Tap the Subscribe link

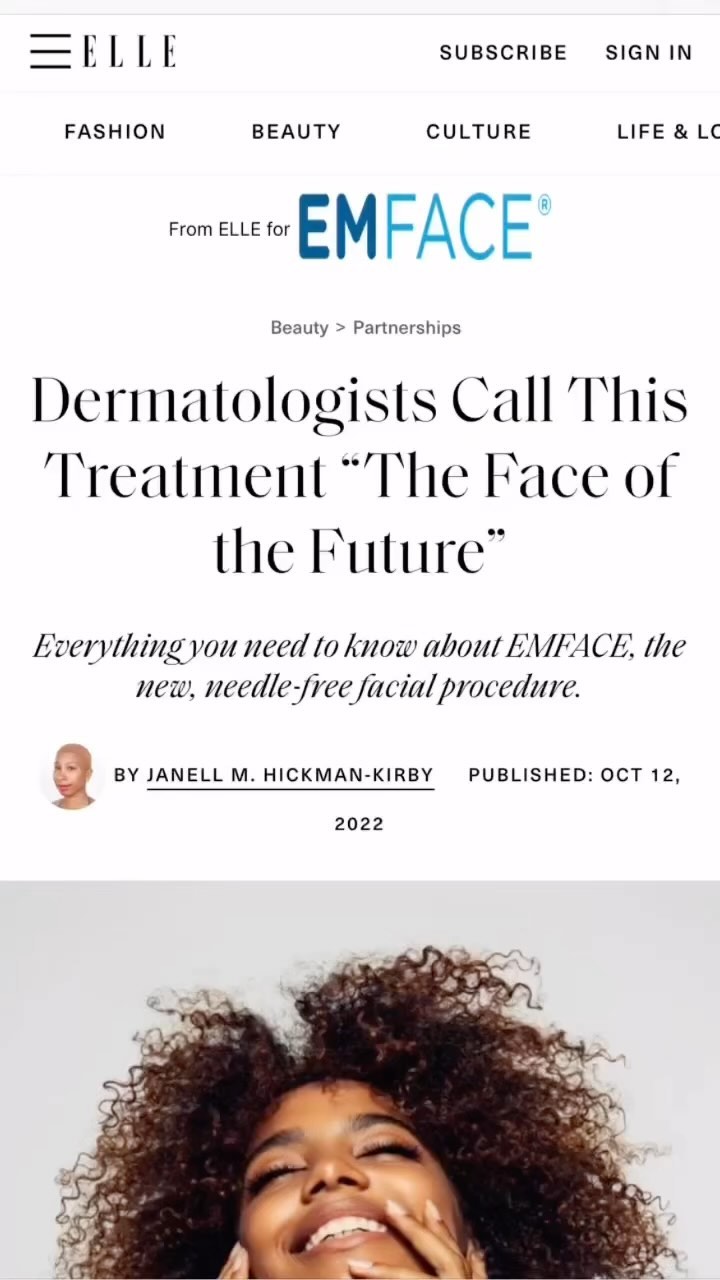tap(503, 52)
